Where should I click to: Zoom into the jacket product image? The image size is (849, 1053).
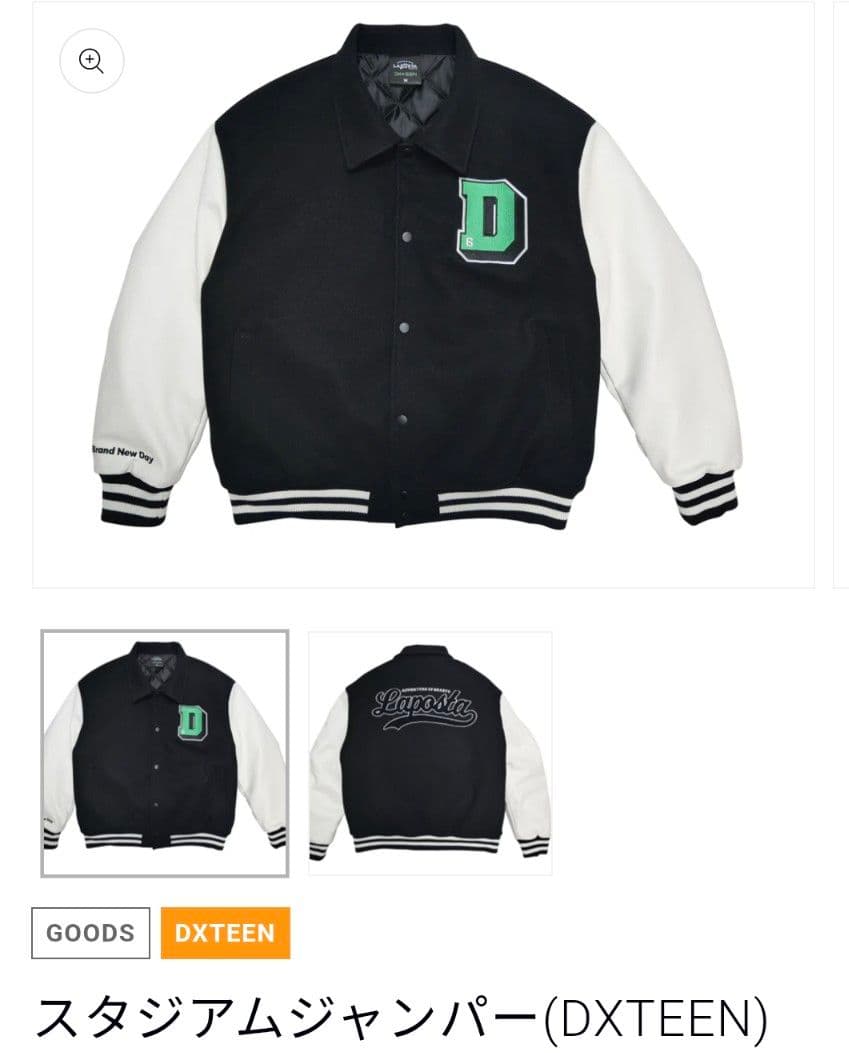pyautogui.click(x=92, y=61)
